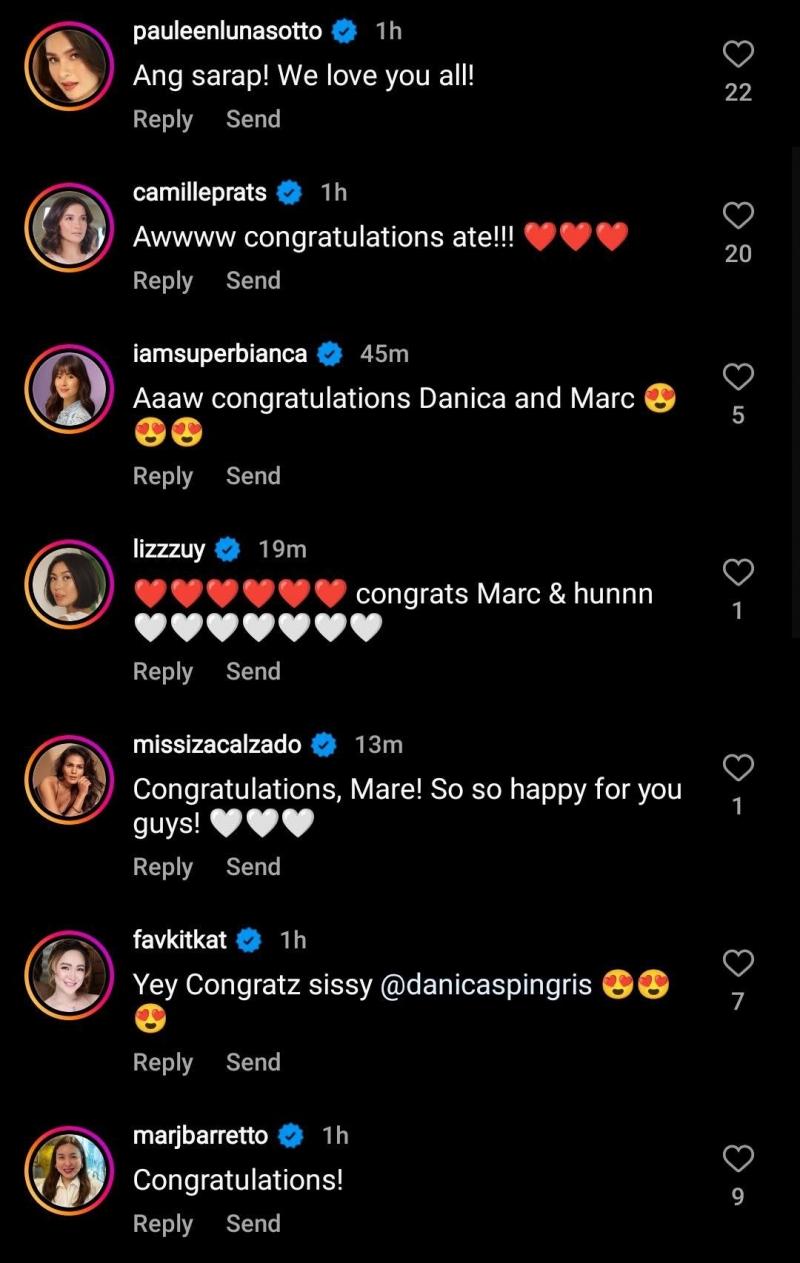Send missizacalzado's comment
This screenshot has height=1263, width=800.
click(x=253, y=867)
